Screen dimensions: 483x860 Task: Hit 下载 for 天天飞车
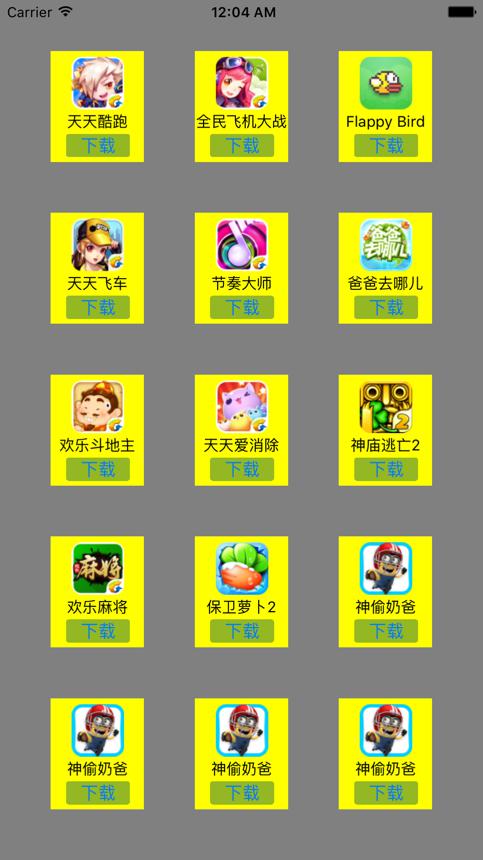(x=98, y=307)
